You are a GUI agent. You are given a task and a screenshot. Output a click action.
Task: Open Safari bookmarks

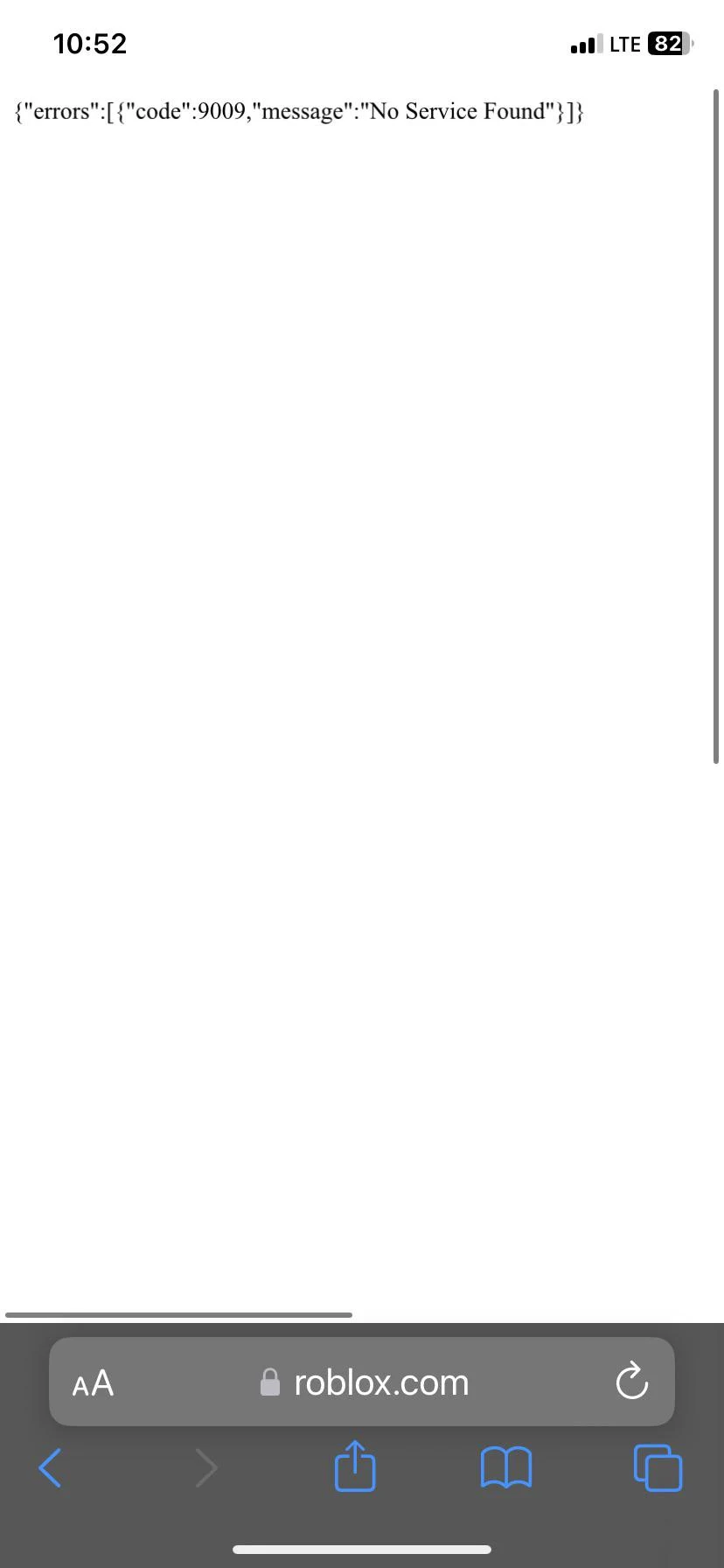coord(506,1467)
